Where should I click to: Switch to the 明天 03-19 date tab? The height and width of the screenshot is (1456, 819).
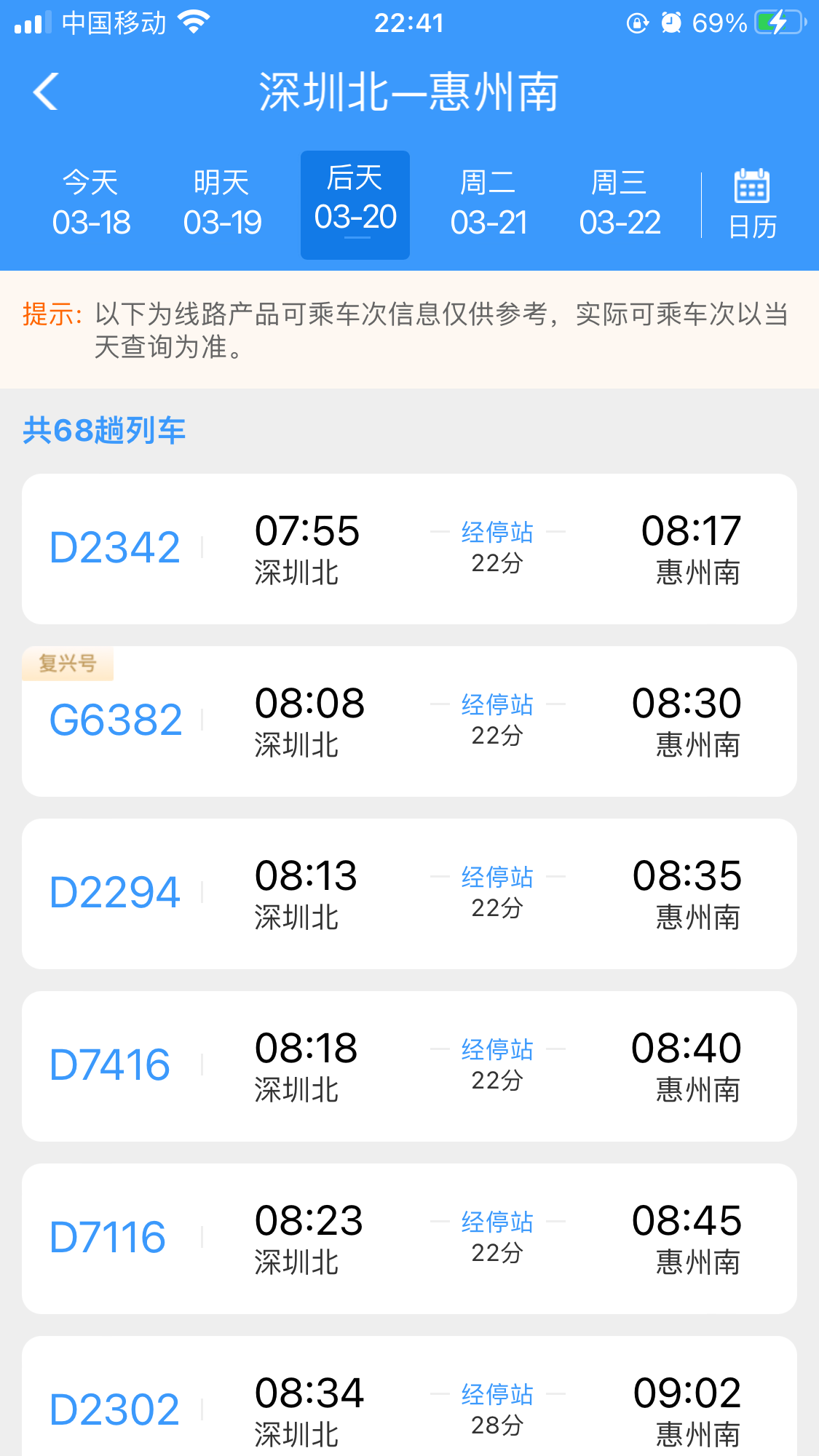pyautogui.click(x=222, y=204)
